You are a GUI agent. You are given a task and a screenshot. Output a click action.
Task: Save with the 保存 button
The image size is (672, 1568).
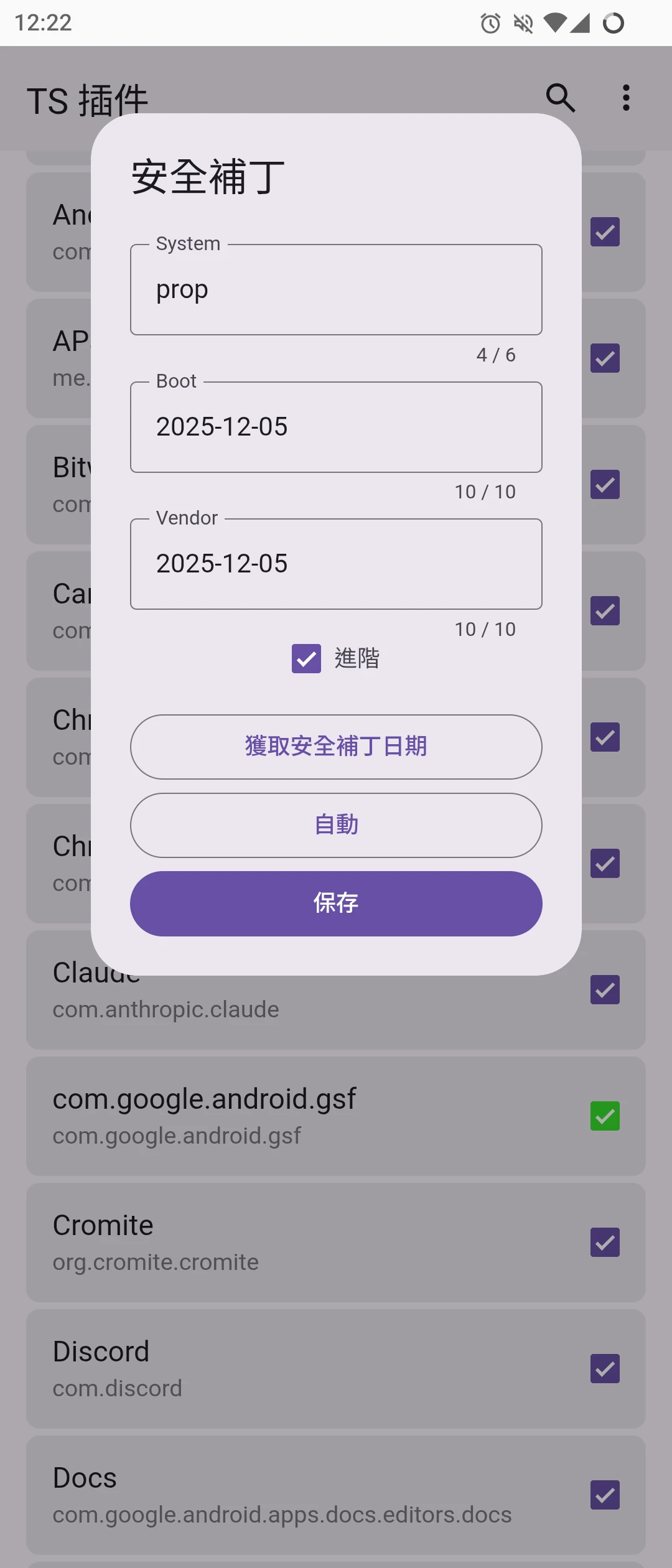336,903
